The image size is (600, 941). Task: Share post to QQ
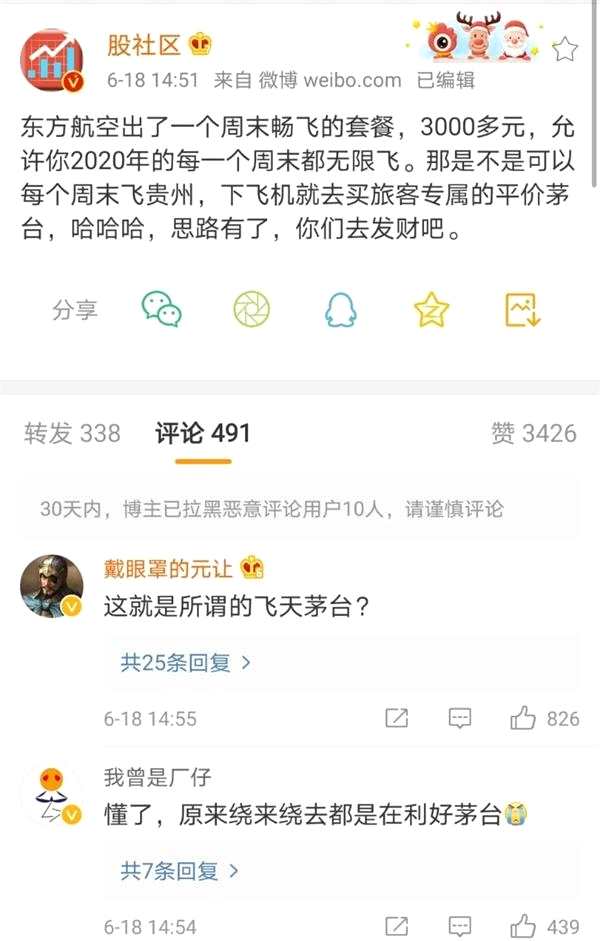(x=341, y=310)
